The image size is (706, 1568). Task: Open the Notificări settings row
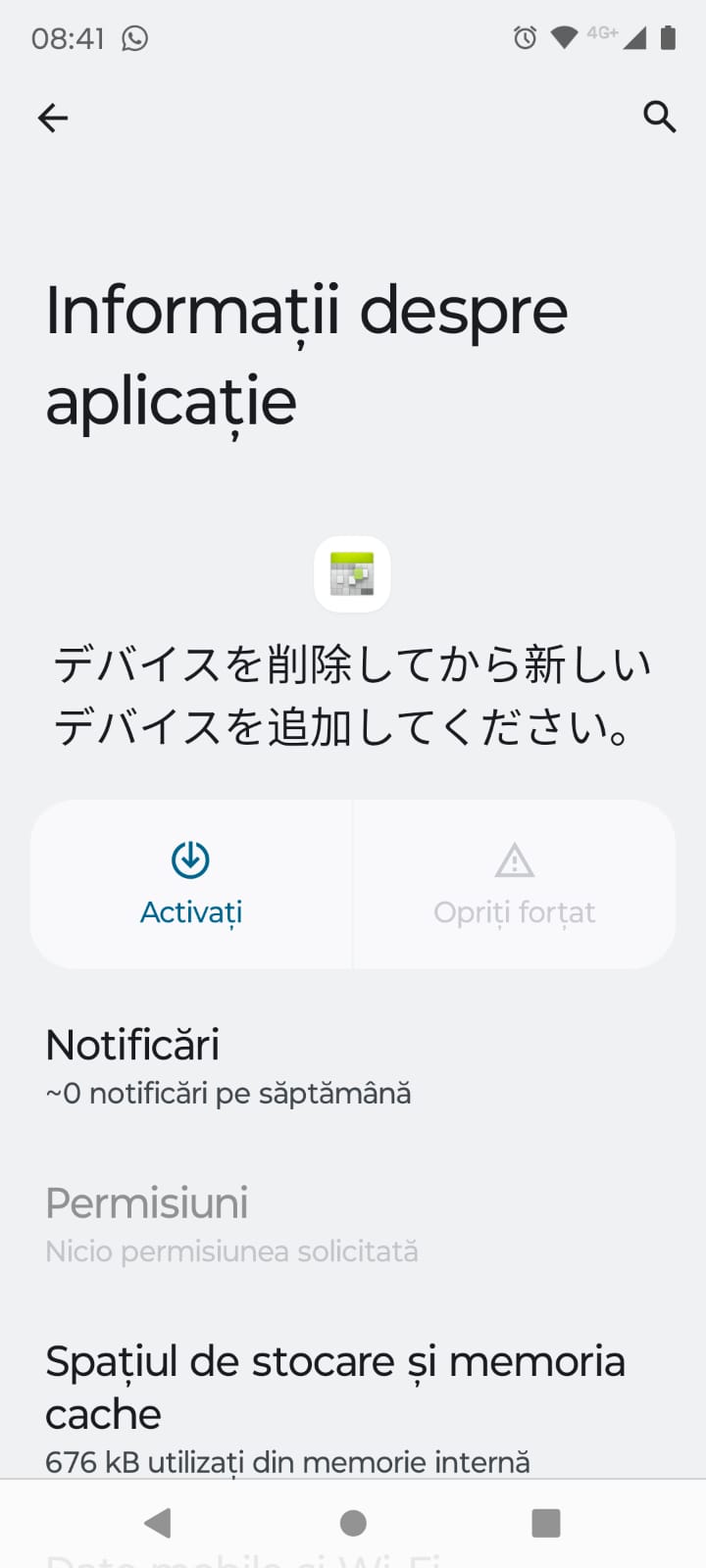353,1066
